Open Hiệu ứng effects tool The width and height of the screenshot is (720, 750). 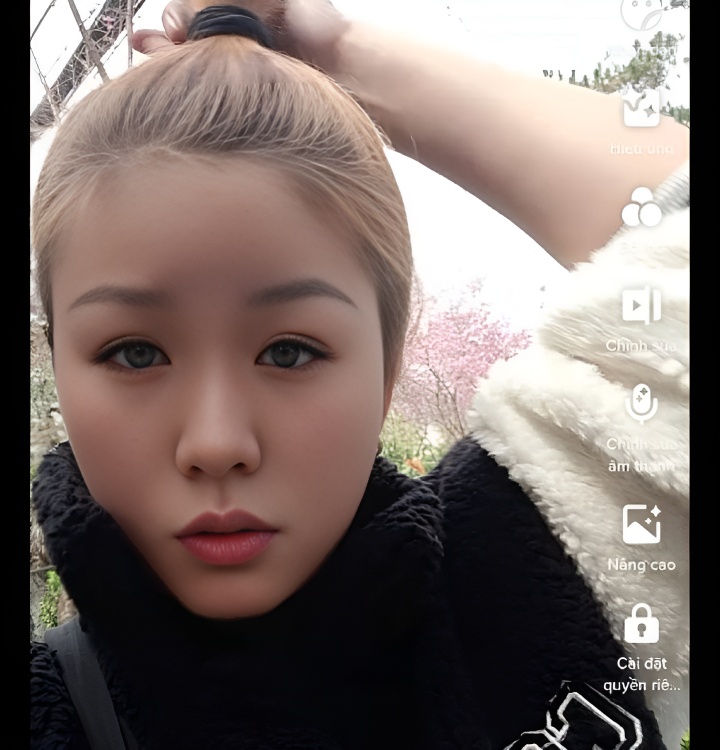pos(641,110)
